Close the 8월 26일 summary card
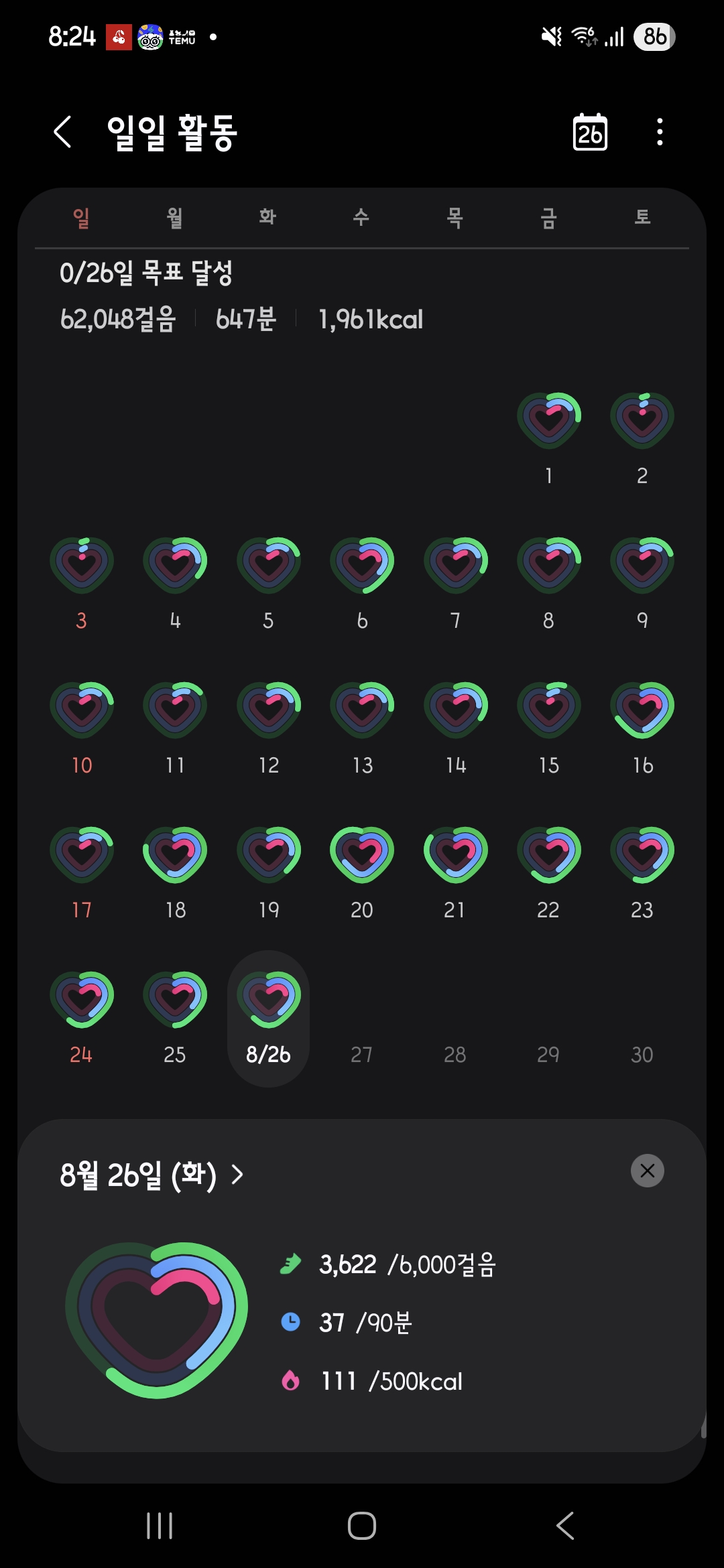This screenshot has width=724, height=1568. click(647, 1171)
